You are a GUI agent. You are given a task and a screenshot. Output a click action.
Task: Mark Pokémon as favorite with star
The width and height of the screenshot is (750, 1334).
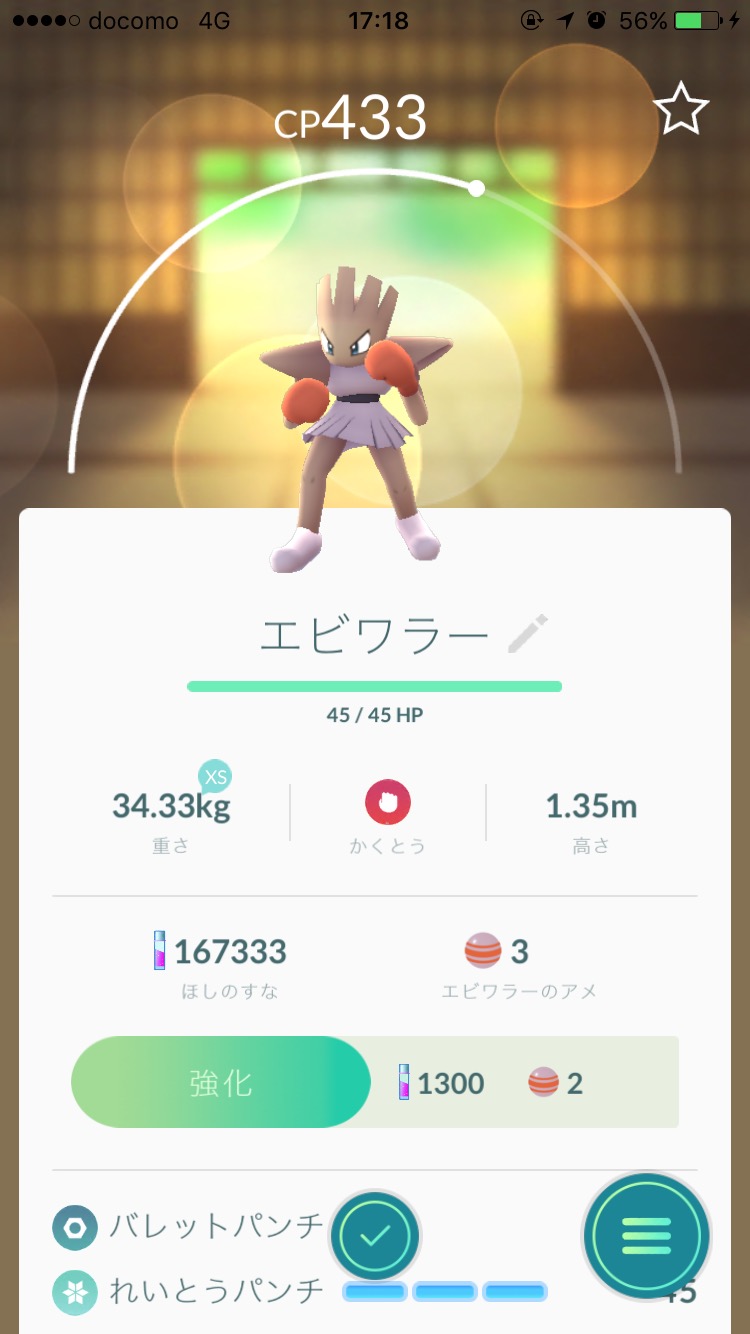(x=681, y=109)
